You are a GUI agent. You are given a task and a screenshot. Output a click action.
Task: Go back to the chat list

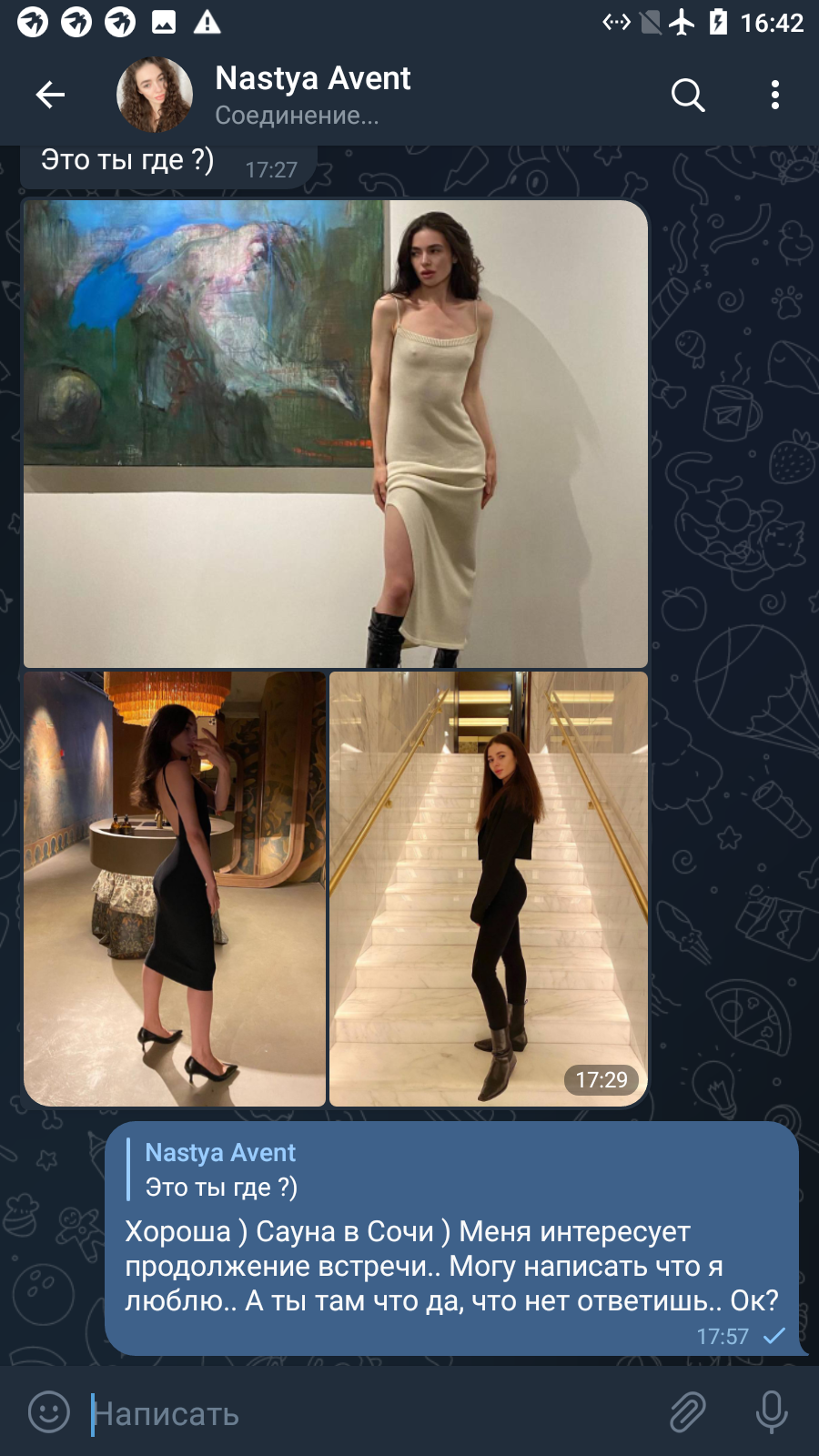pyautogui.click(x=50, y=95)
